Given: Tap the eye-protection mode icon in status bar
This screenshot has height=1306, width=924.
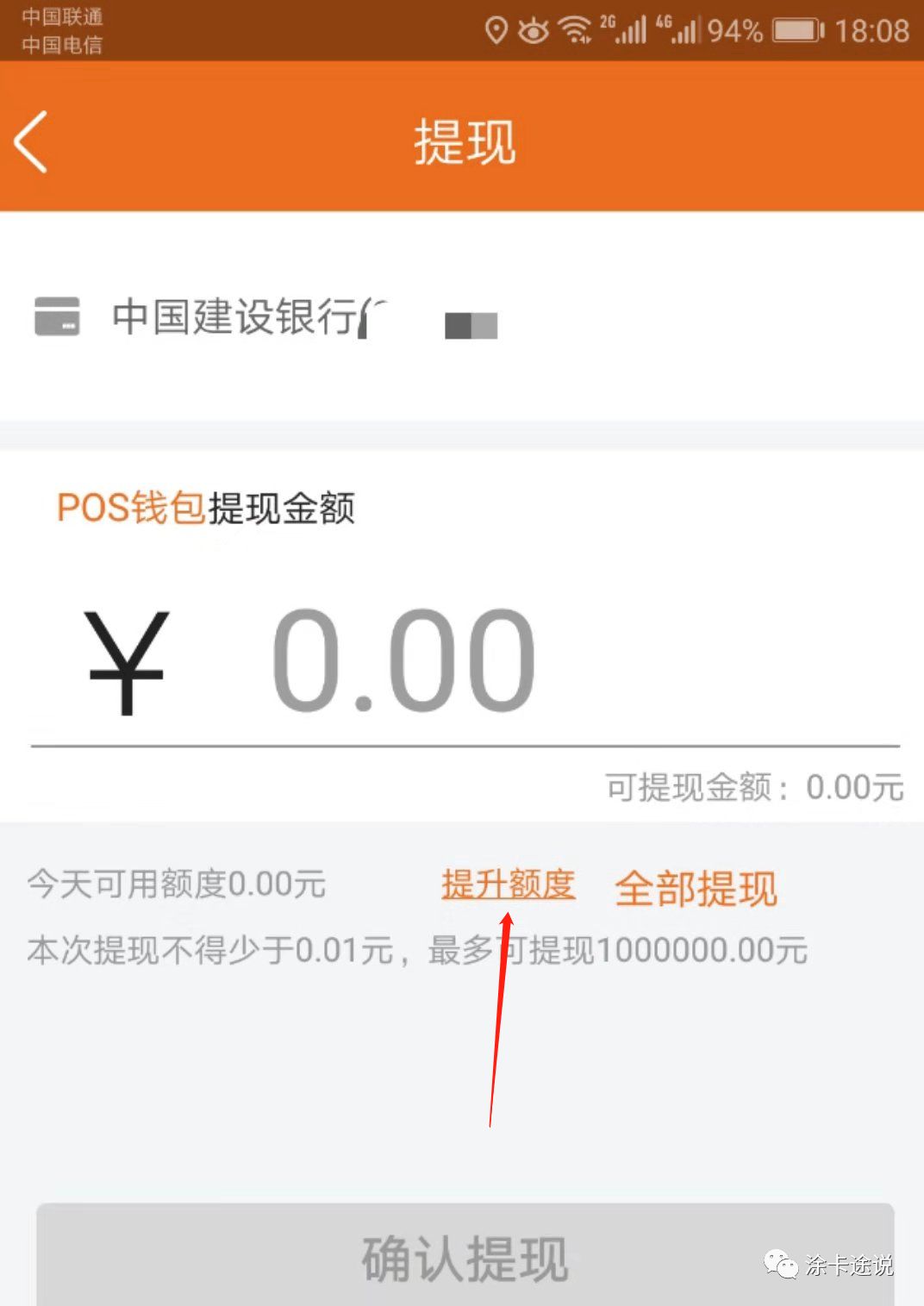Looking at the screenshot, I should 534,29.
